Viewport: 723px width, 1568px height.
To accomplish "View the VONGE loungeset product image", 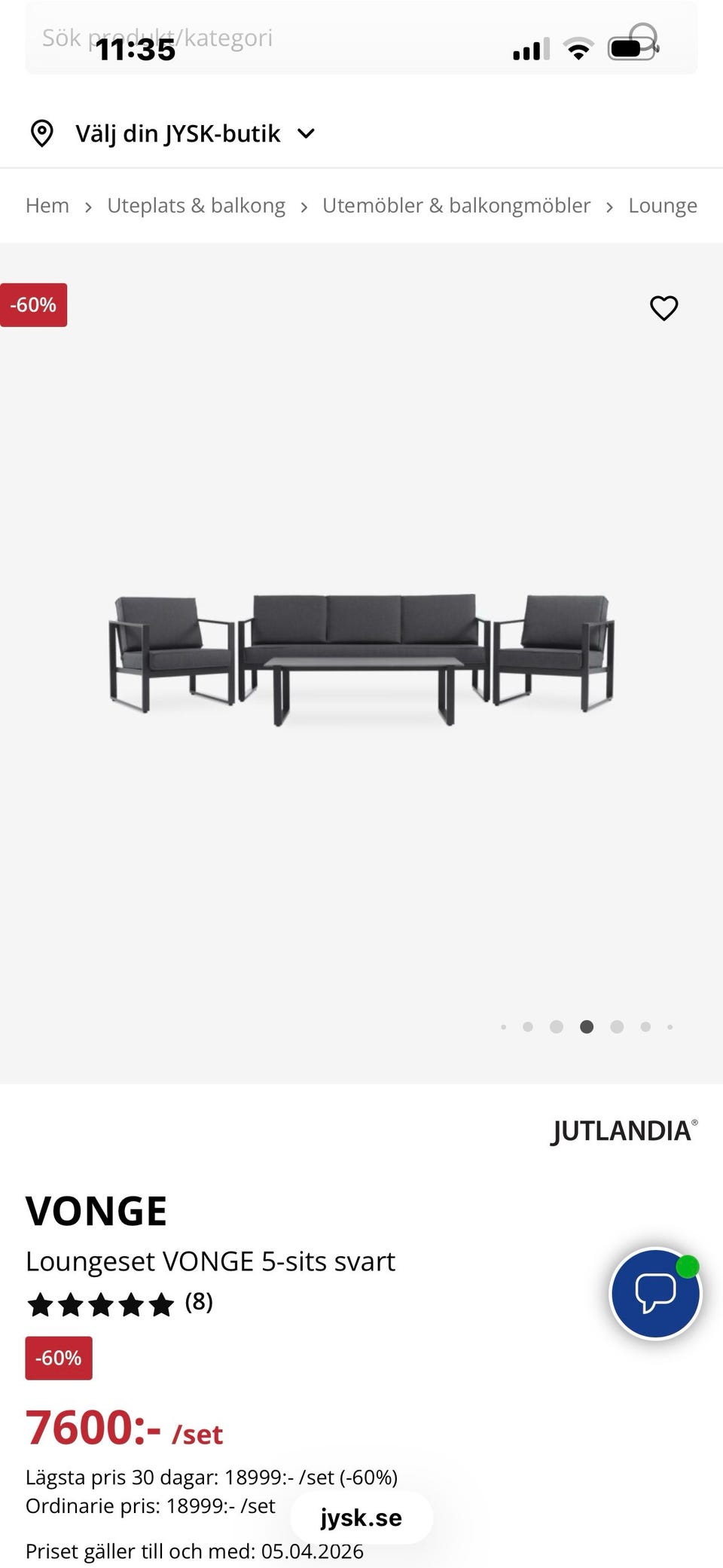I will pos(361,659).
